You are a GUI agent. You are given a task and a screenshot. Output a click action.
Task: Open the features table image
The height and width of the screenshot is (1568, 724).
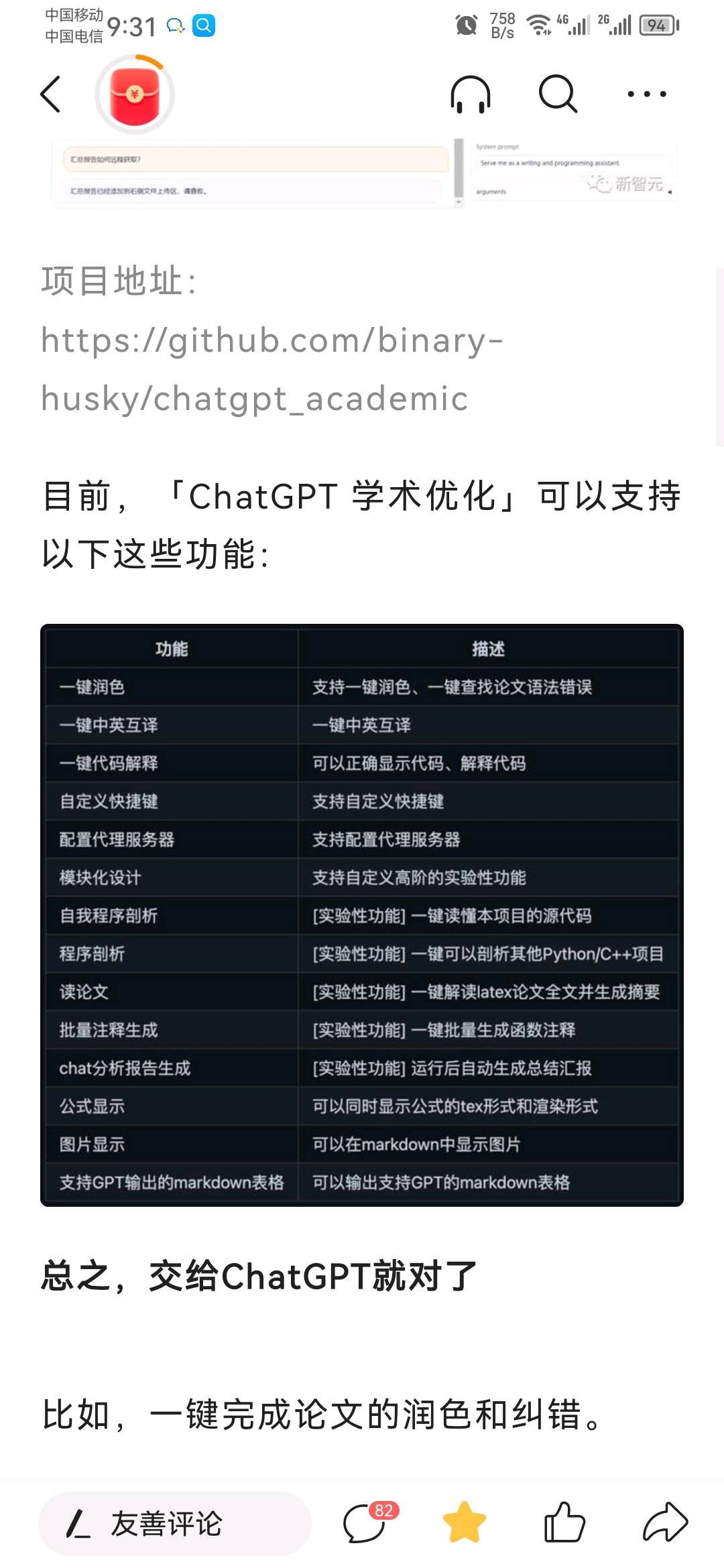click(x=362, y=915)
